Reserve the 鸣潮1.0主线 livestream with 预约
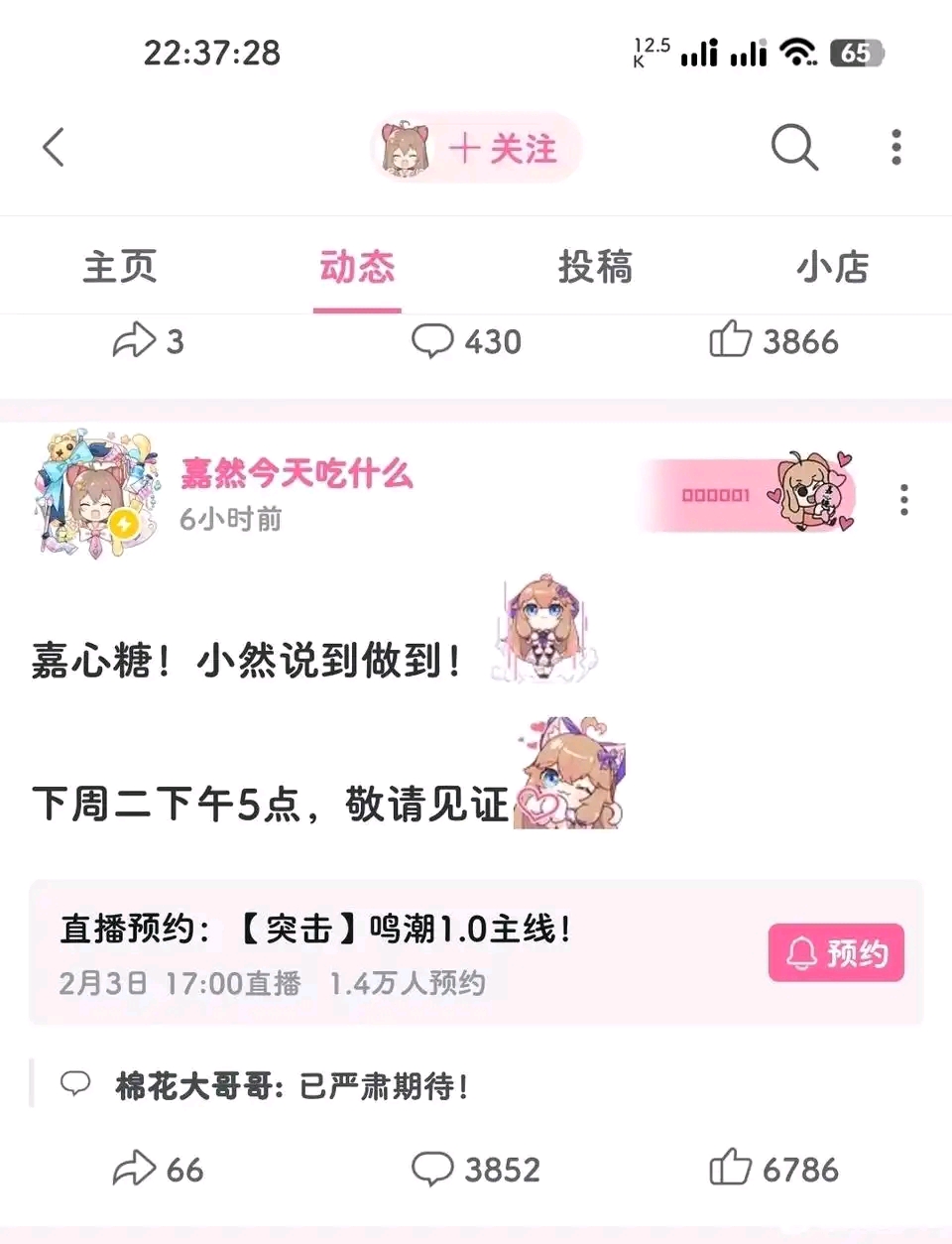 tap(836, 953)
